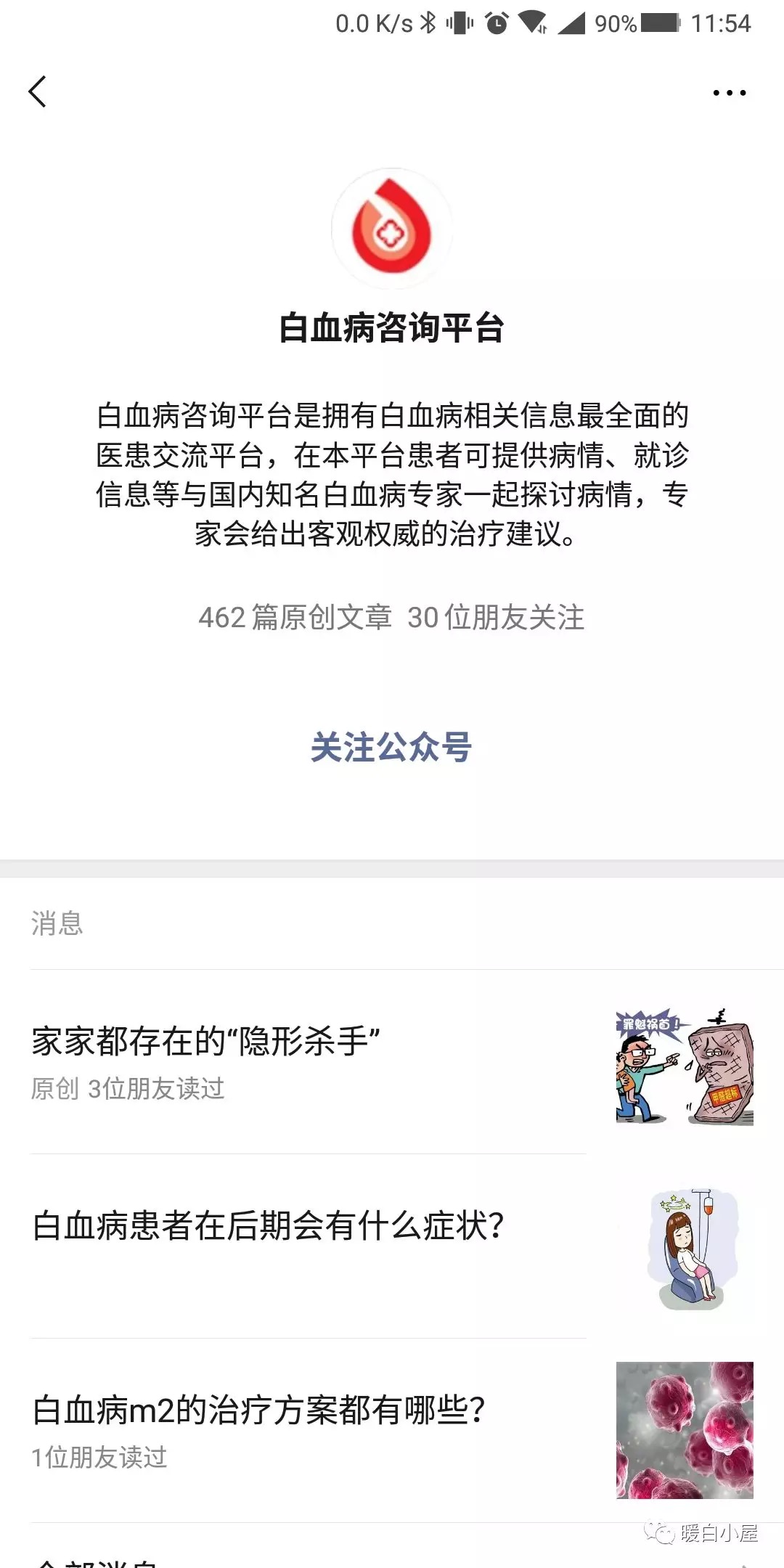Open article 家家都存在的"隐形杀手"

tap(206, 1042)
